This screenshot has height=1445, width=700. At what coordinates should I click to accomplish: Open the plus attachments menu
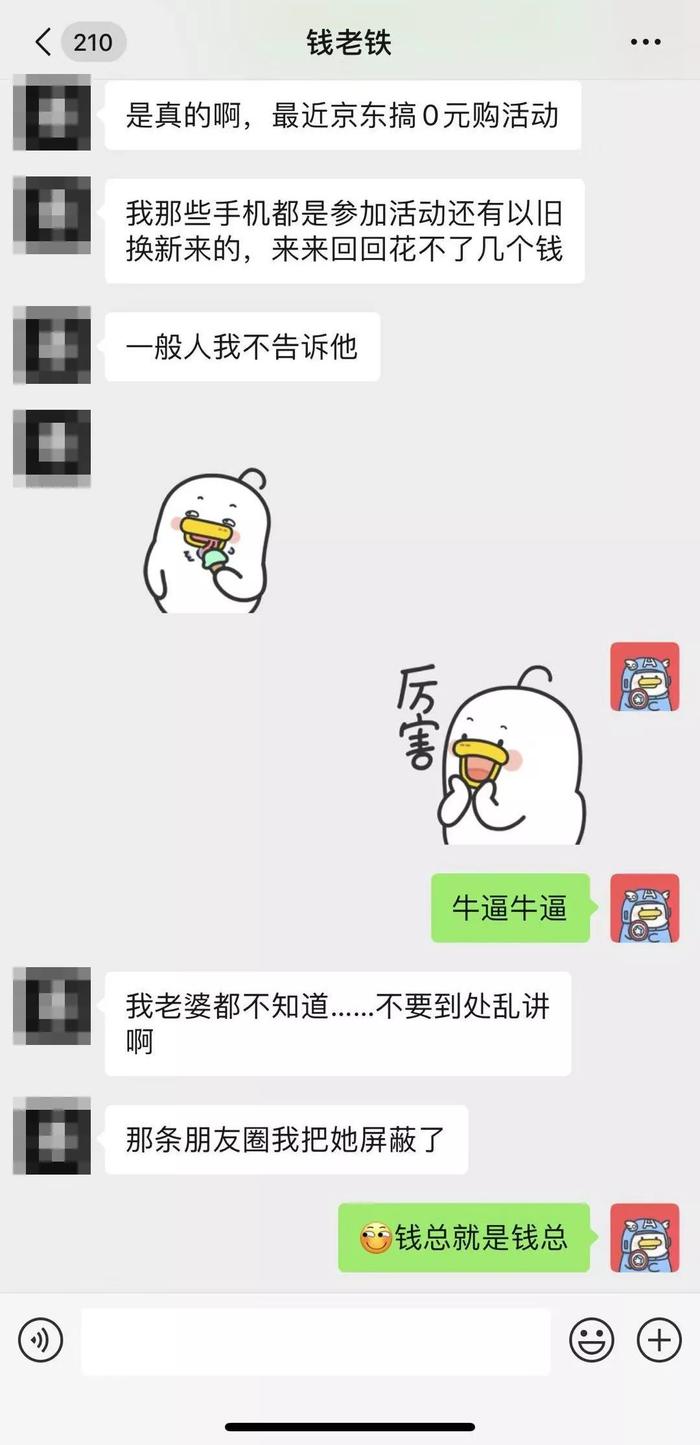click(x=659, y=1340)
